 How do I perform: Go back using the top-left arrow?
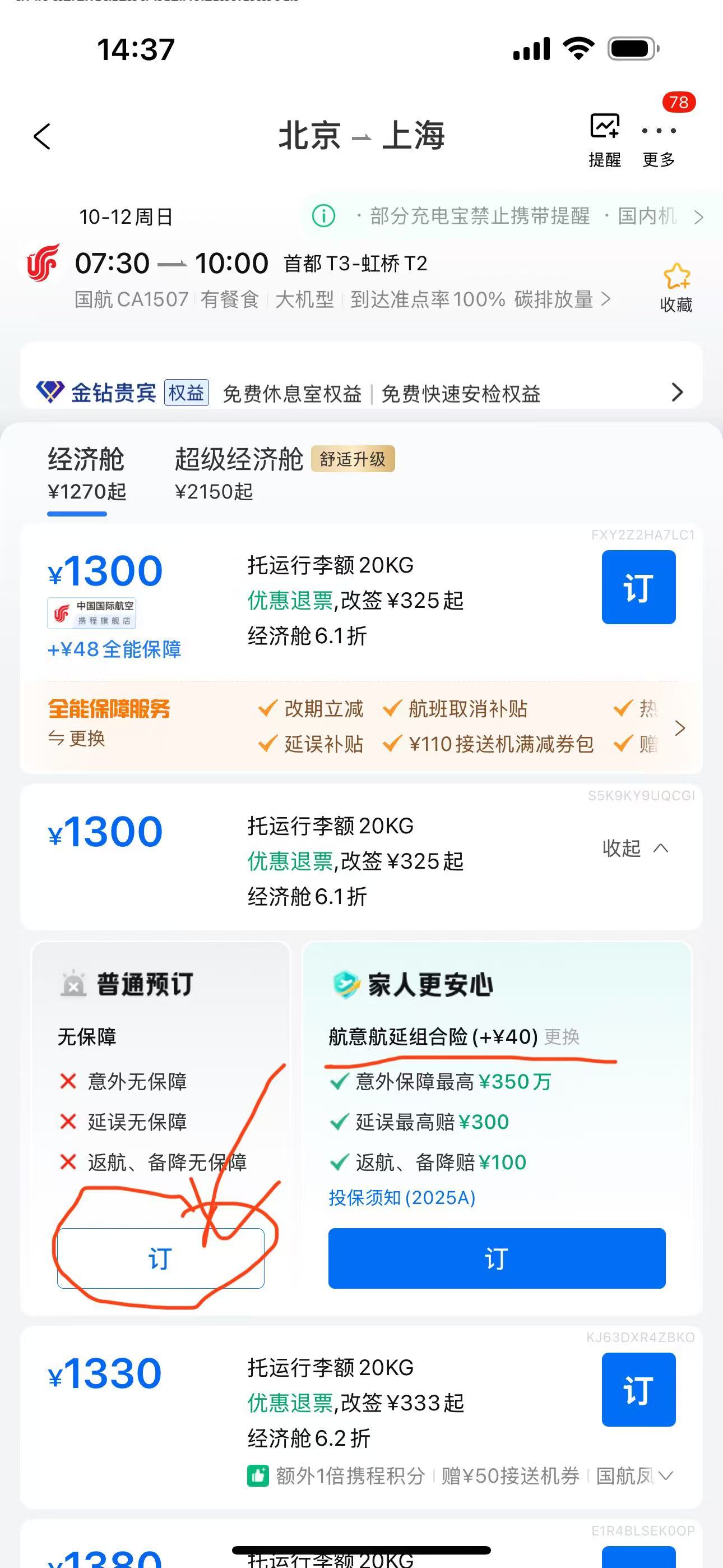(x=41, y=136)
